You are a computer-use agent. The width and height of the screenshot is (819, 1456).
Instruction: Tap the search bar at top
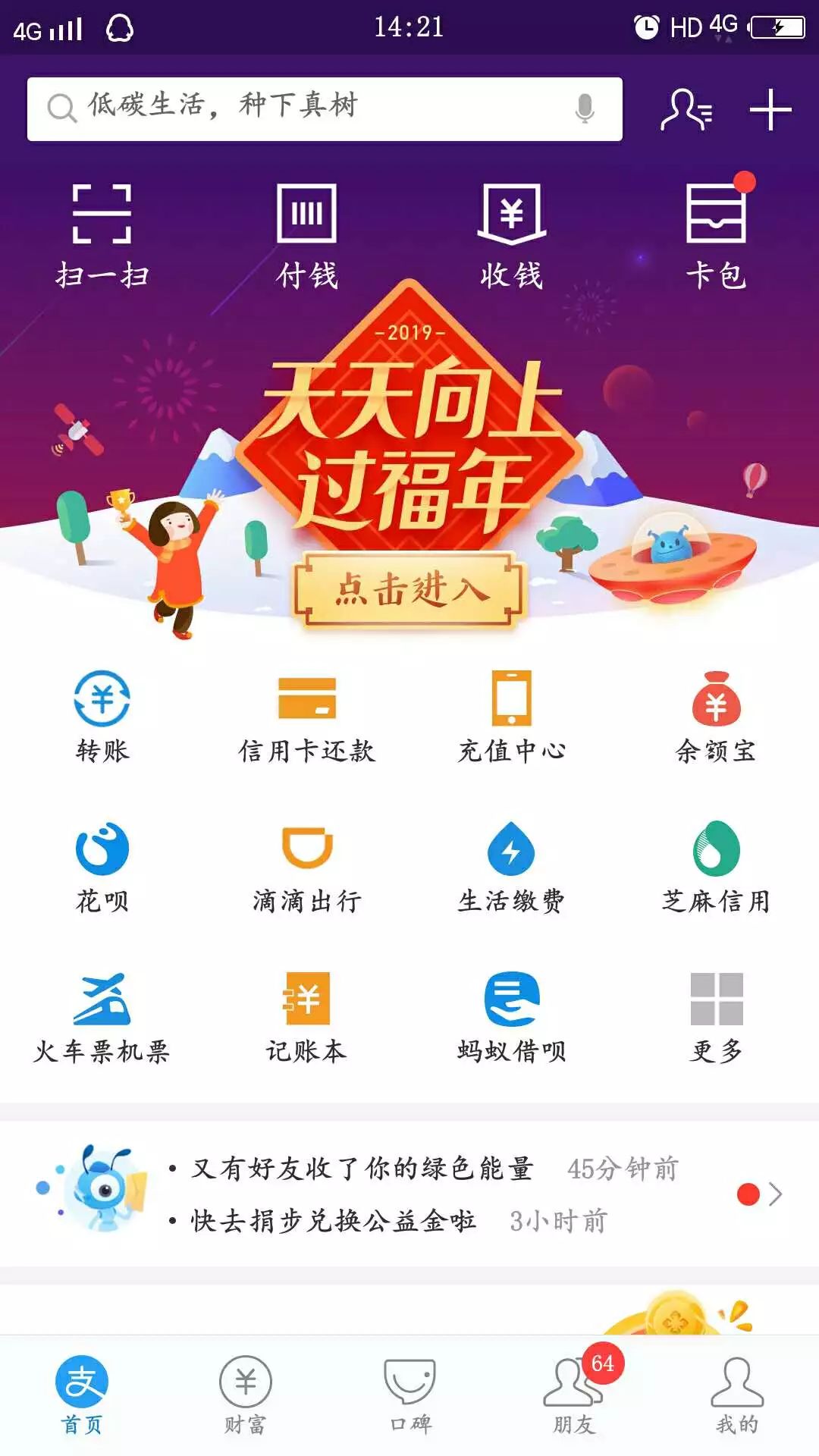coord(303,108)
